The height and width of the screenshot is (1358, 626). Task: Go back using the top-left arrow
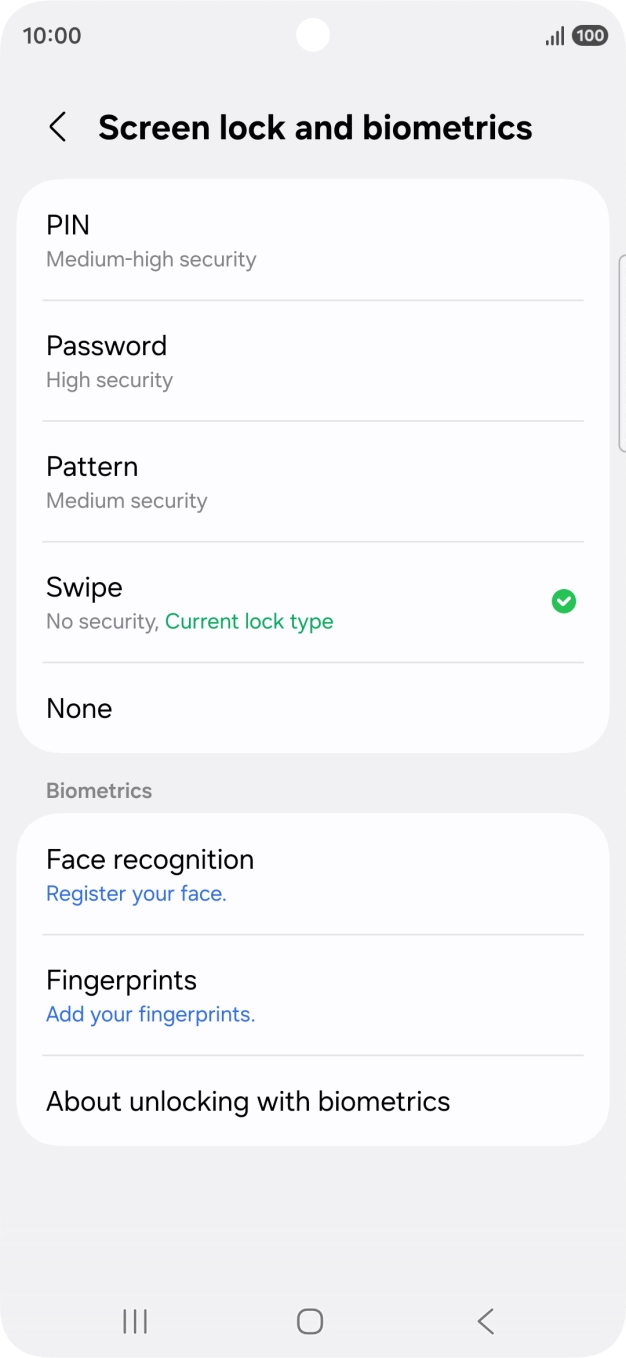point(58,128)
